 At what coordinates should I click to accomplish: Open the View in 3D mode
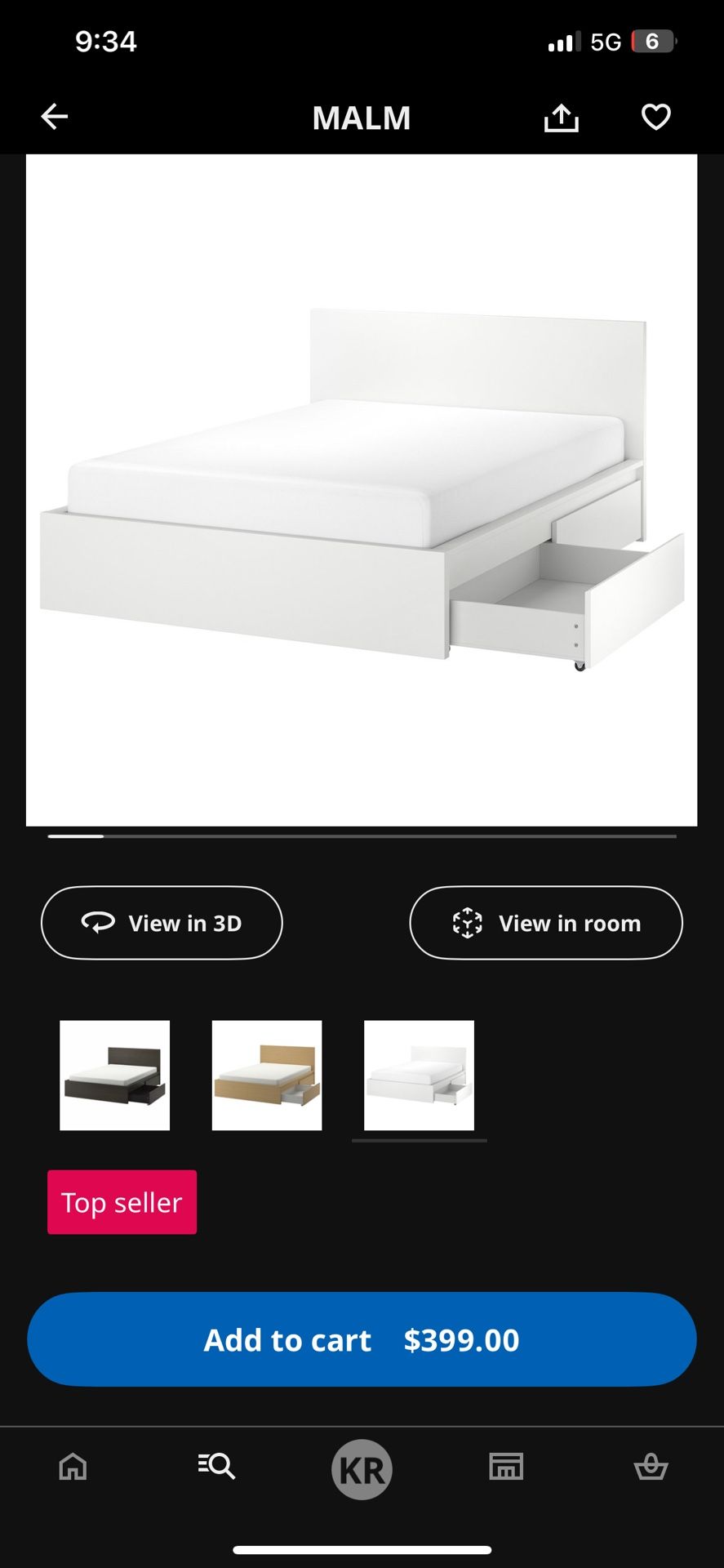[x=161, y=923]
